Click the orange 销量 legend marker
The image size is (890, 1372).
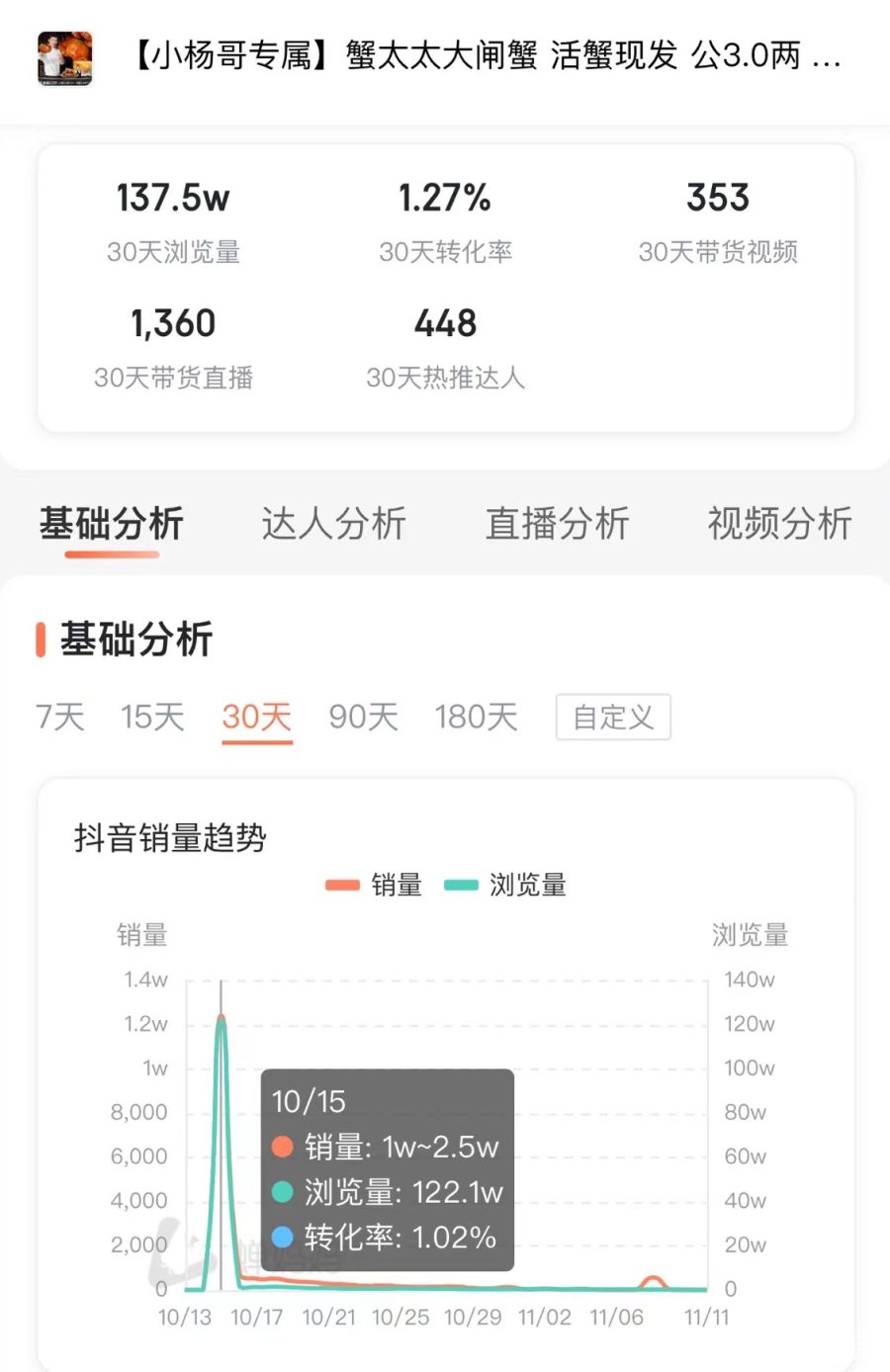341,885
